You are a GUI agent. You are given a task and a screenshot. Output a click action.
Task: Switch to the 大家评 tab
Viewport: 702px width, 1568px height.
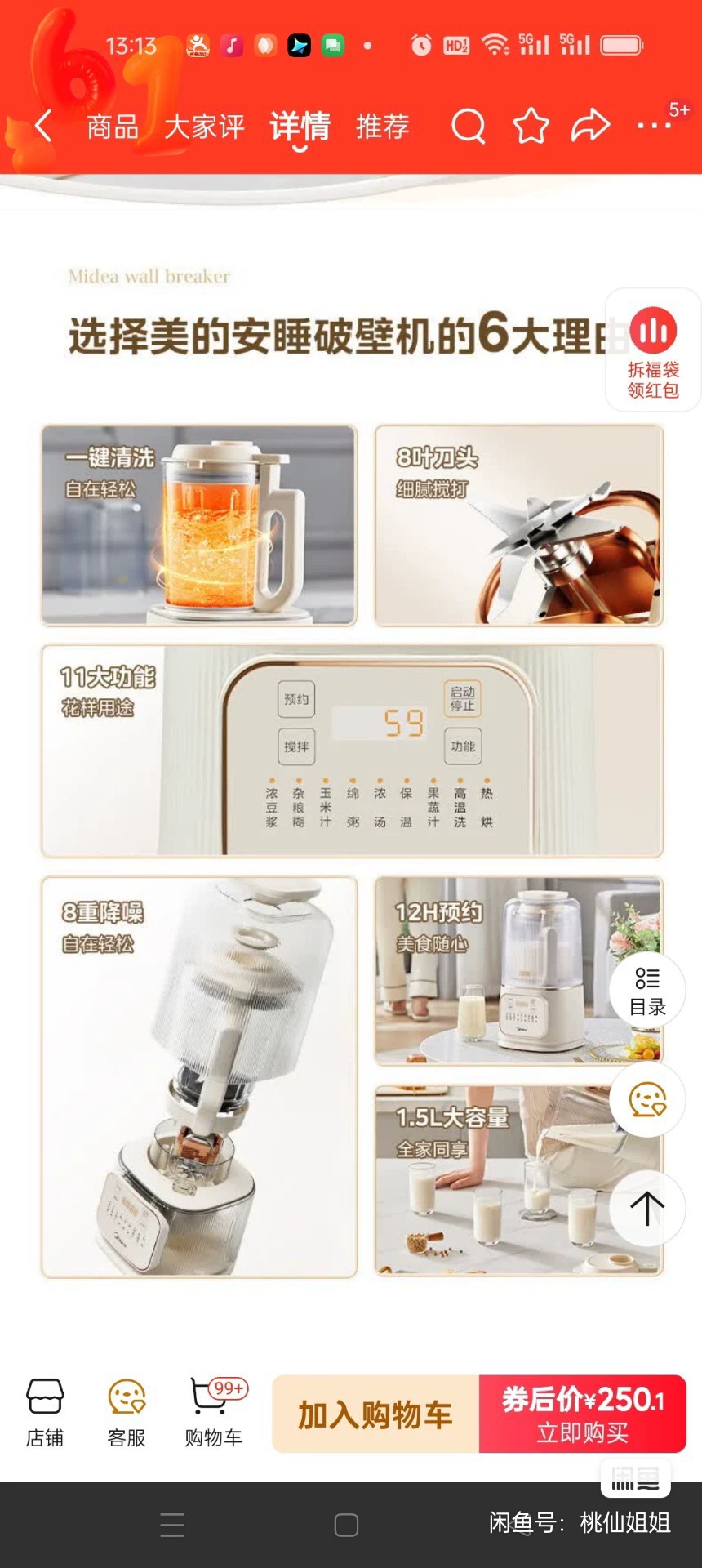[x=204, y=127]
